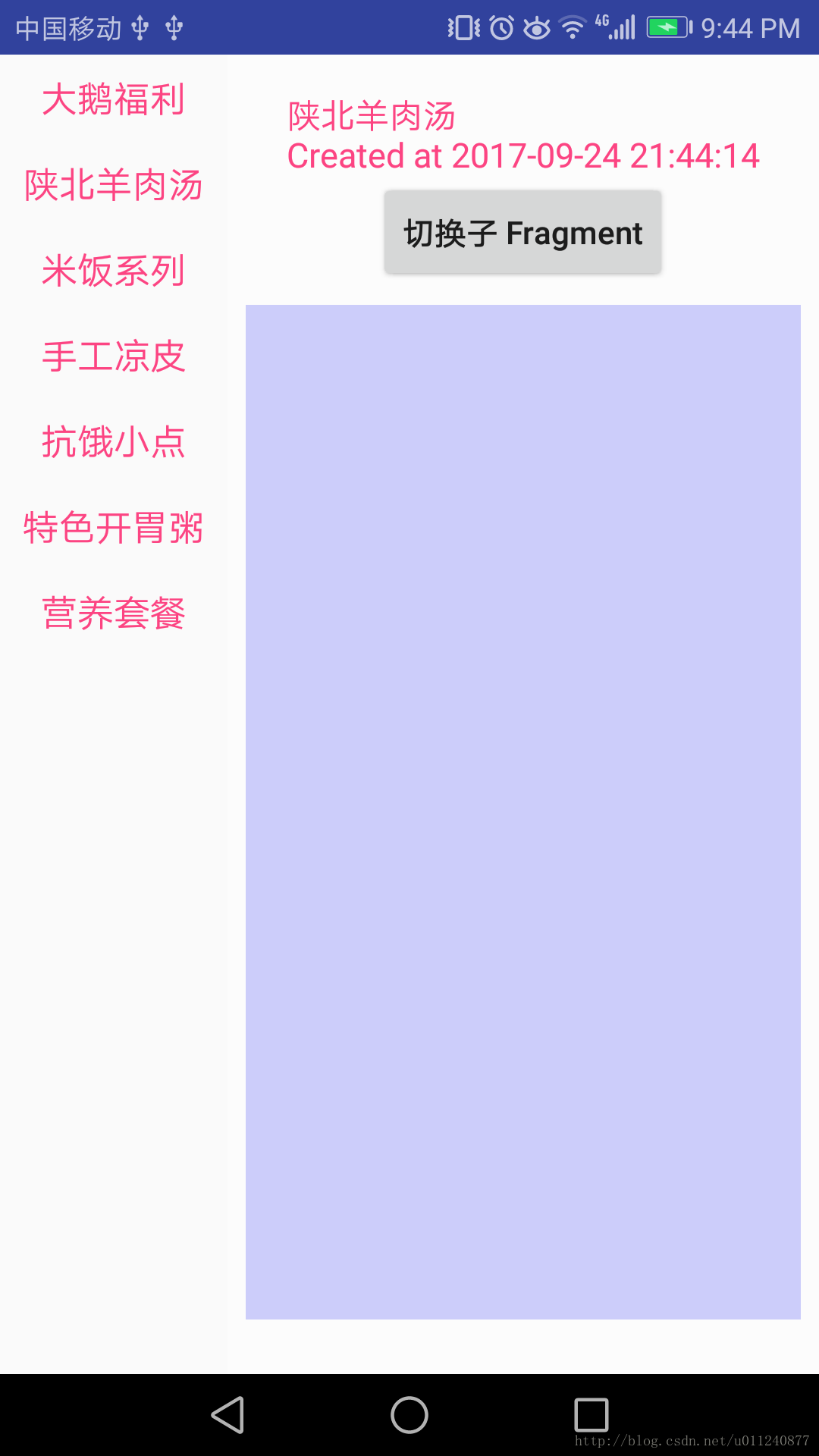The height and width of the screenshot is (1456, 819).
Task: Switch to 米饭系列 in the list
Action: [x=114, y=271]
